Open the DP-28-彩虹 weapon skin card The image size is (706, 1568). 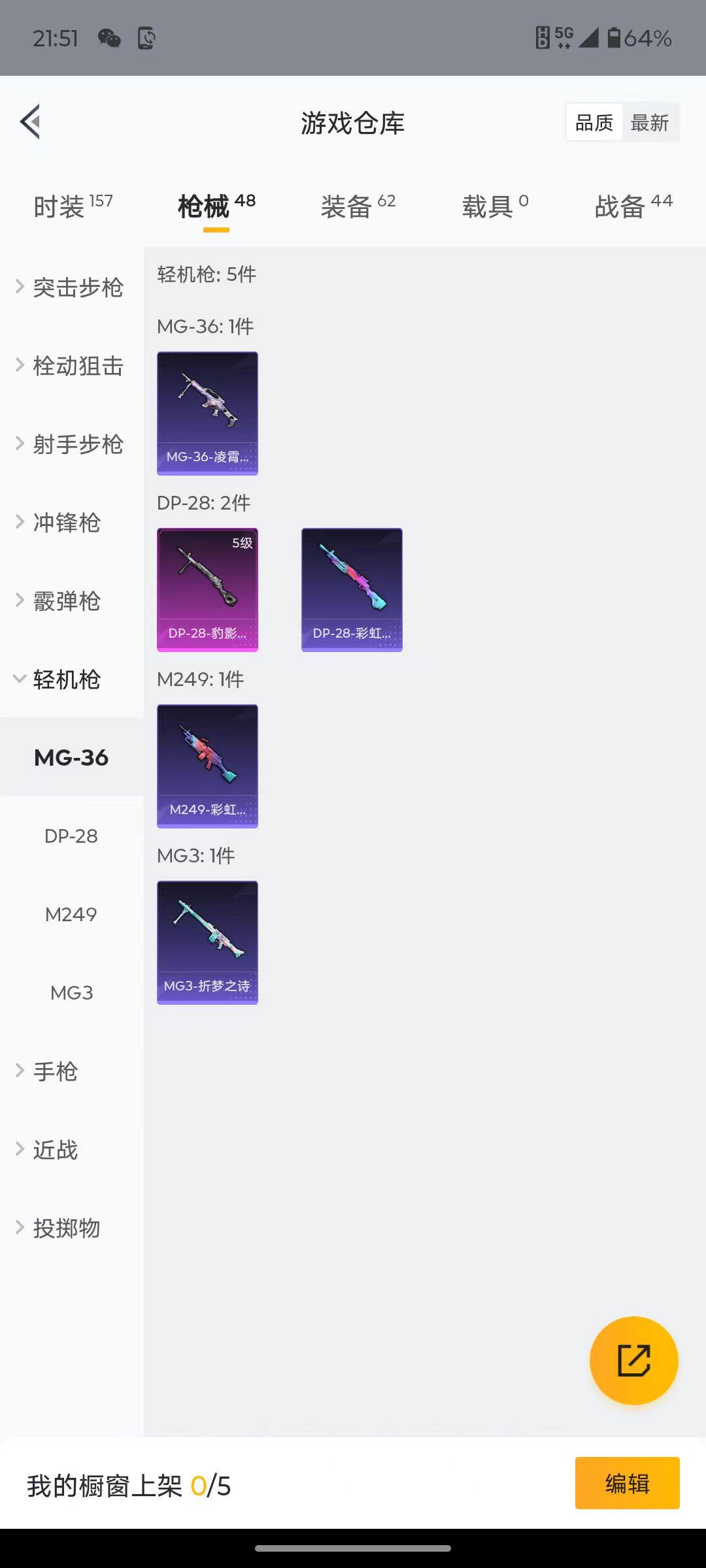[352, 587]
